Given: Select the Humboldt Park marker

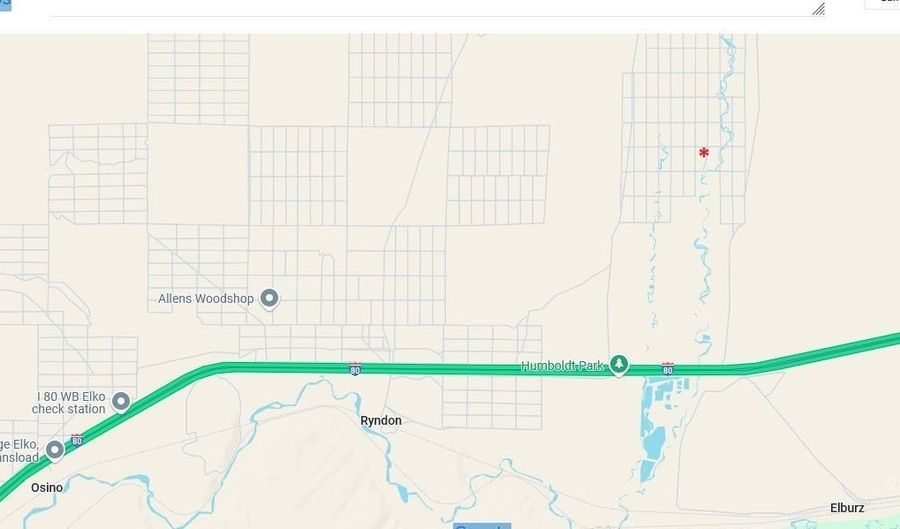Looking at the screenshot, I should (619, 366).
